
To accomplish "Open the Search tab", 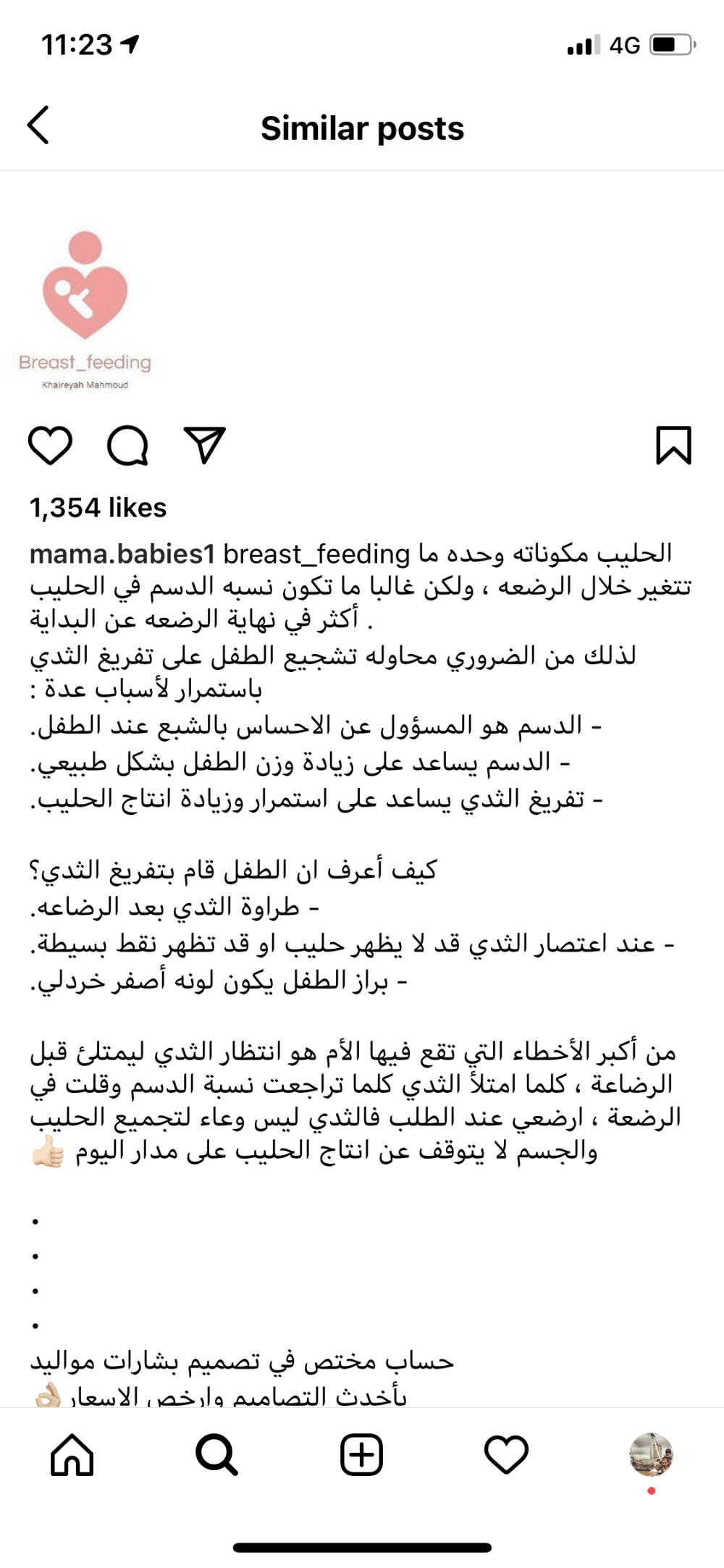I will 216,1454.
